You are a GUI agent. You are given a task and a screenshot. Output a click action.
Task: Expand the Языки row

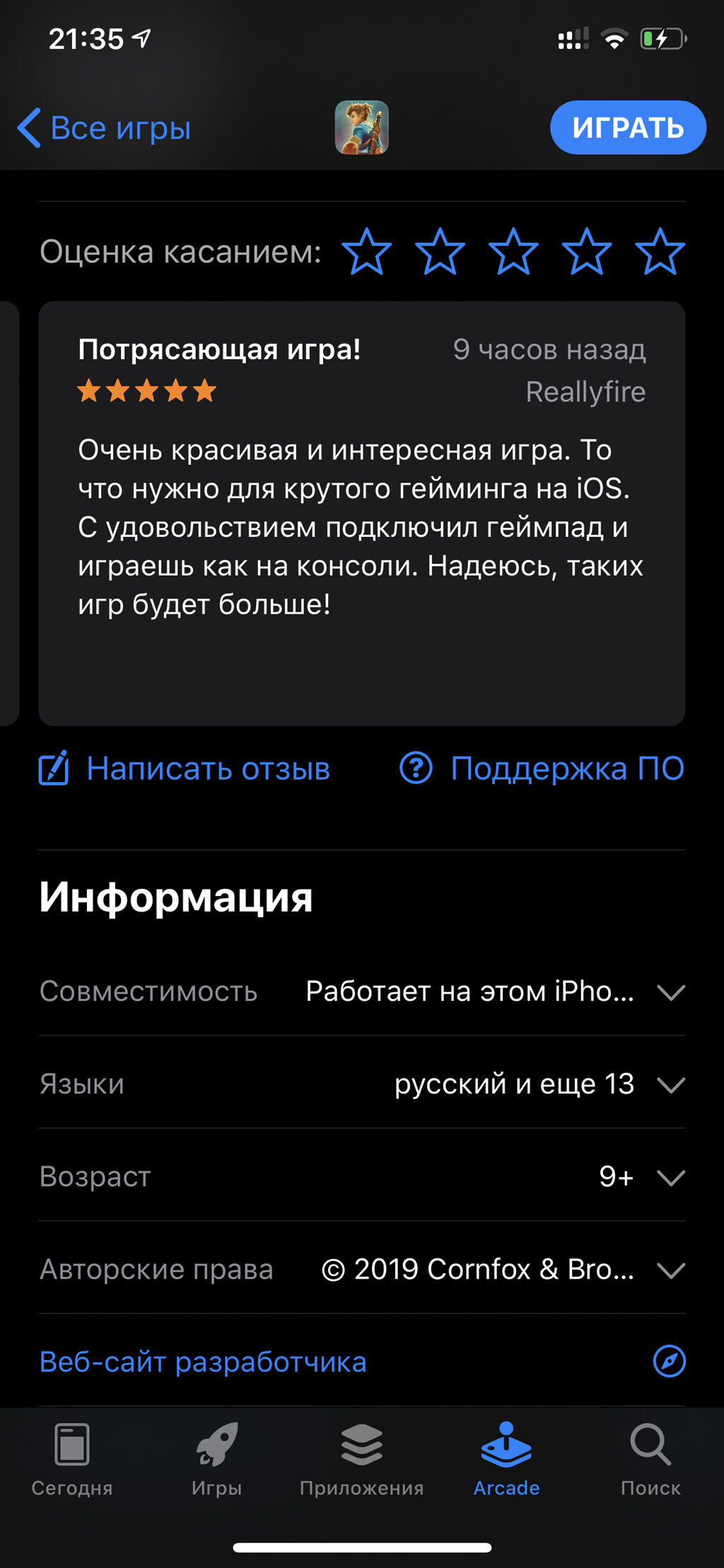pyautogui.click(x=362, y=1084)
